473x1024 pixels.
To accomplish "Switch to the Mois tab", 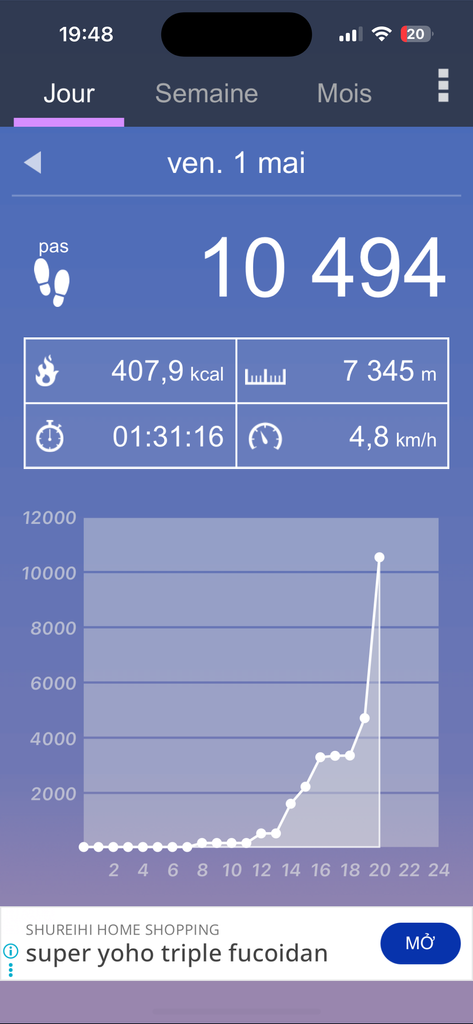I will click(344, 93).
